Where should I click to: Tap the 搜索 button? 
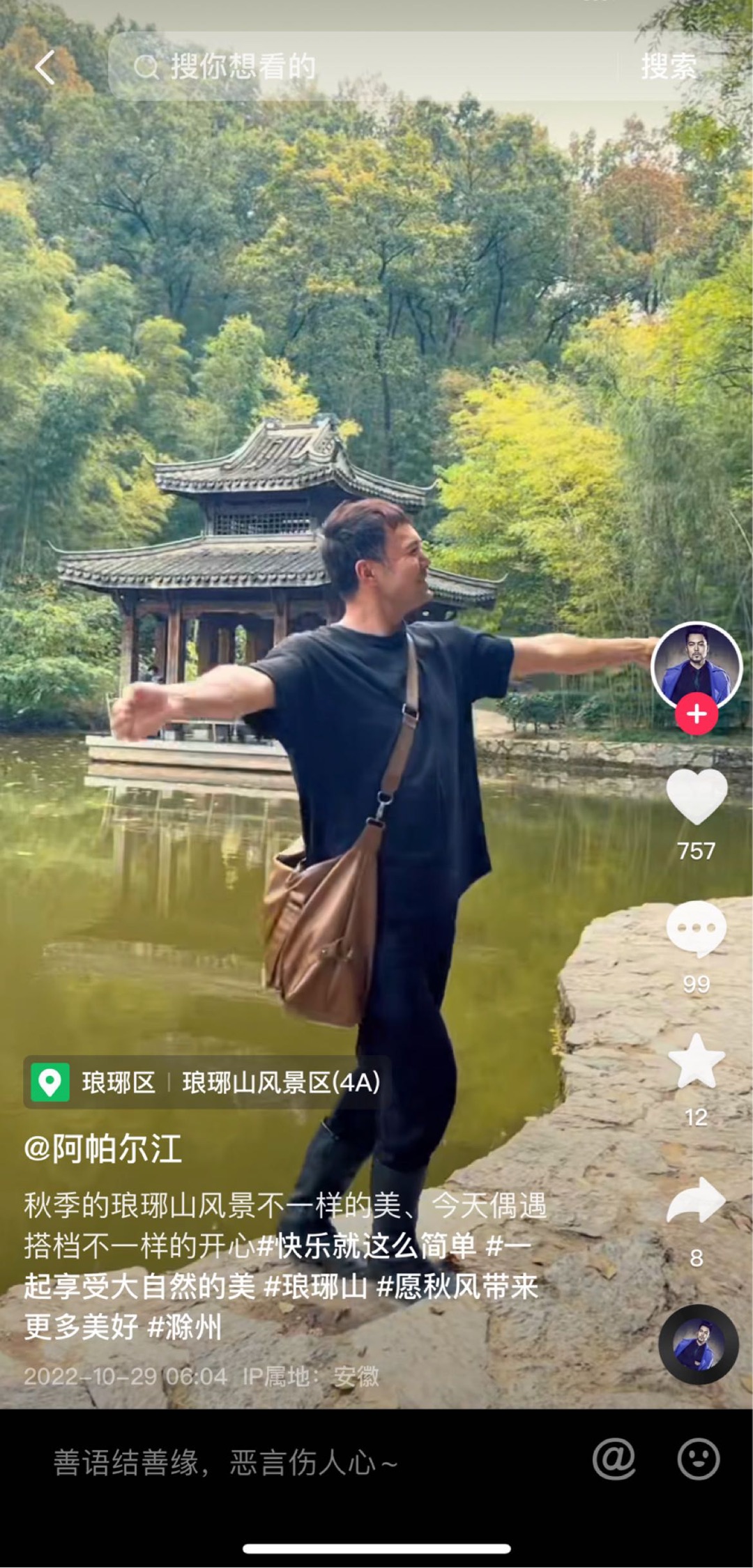[x=668, y=68]
